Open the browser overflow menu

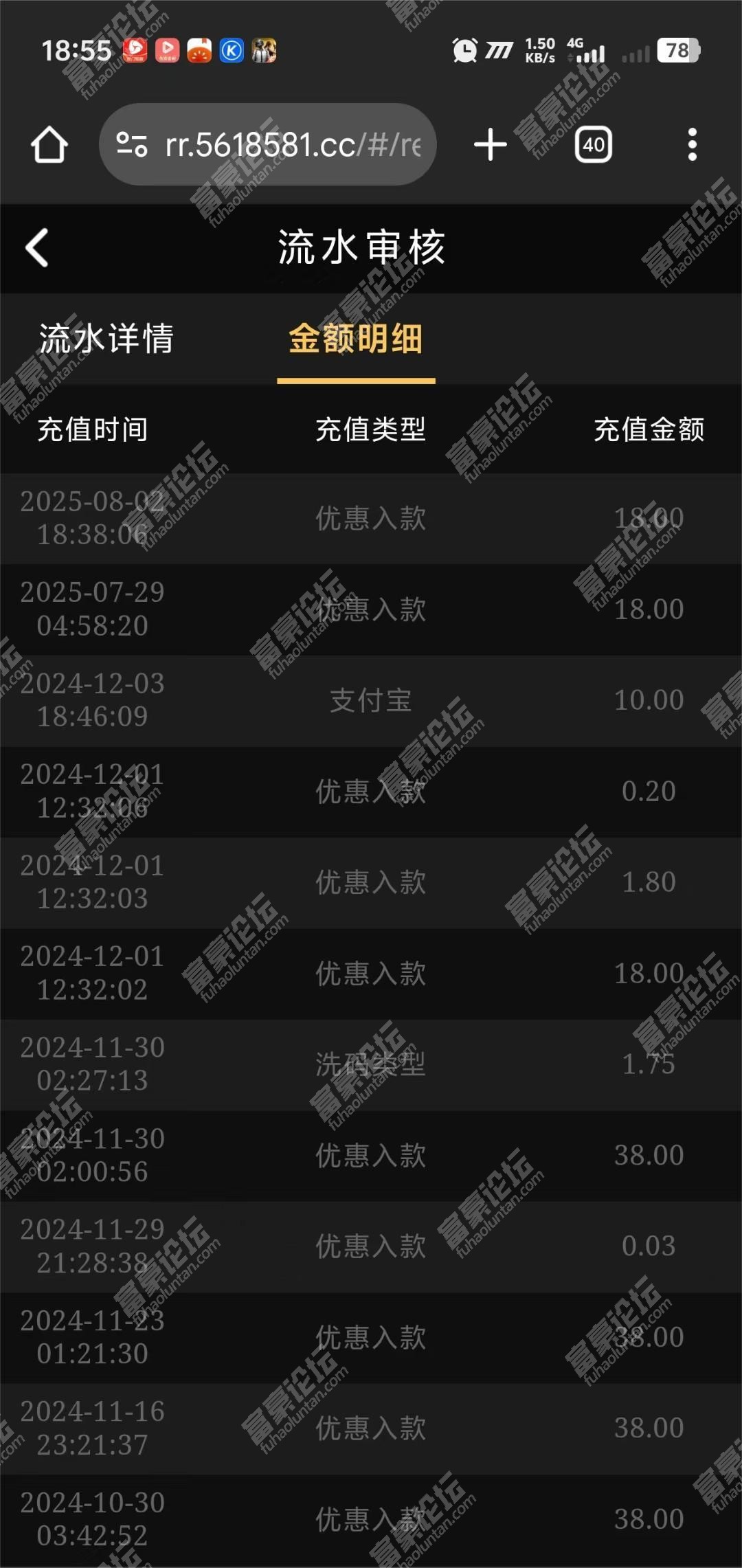[692, 145]
